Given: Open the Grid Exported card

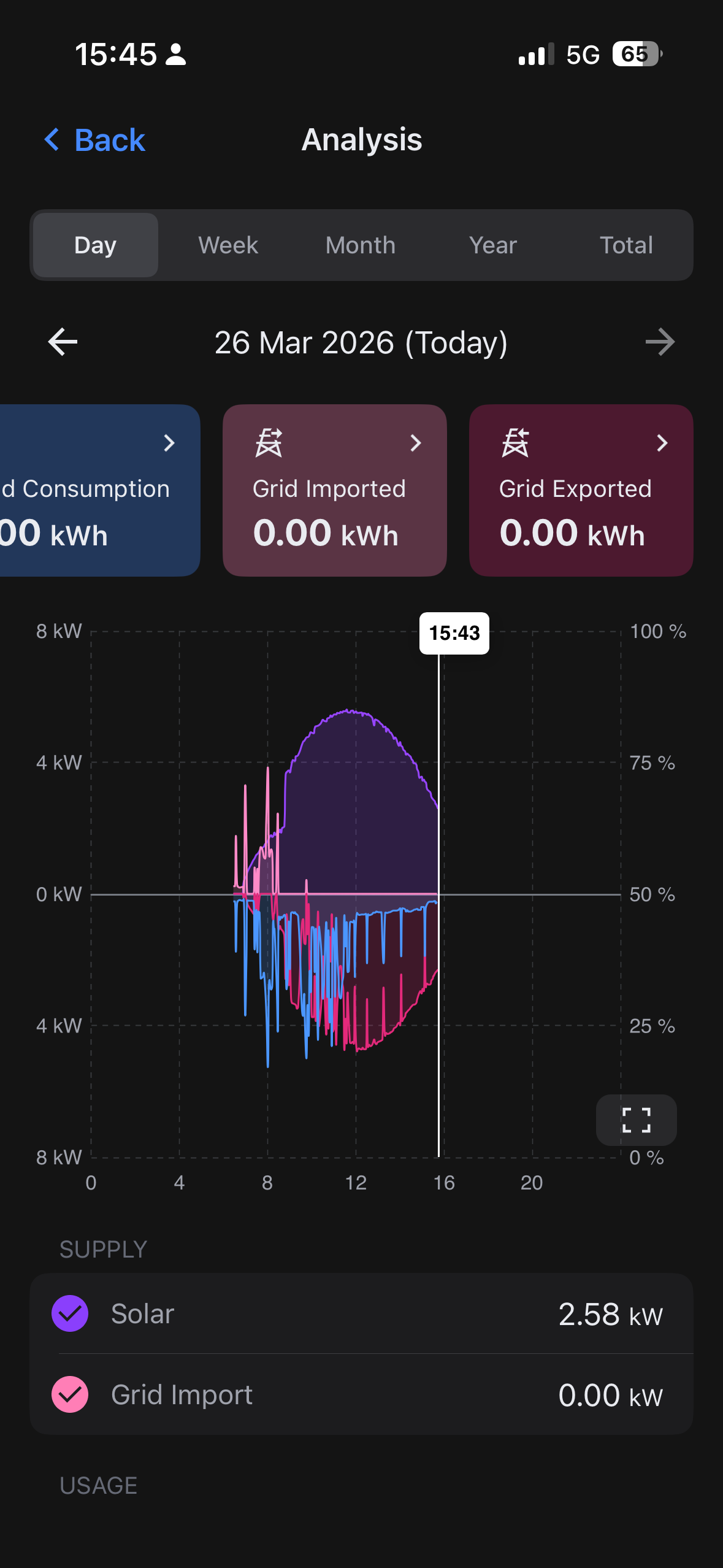Looking at the screenshot, I should tap(581, 490).
